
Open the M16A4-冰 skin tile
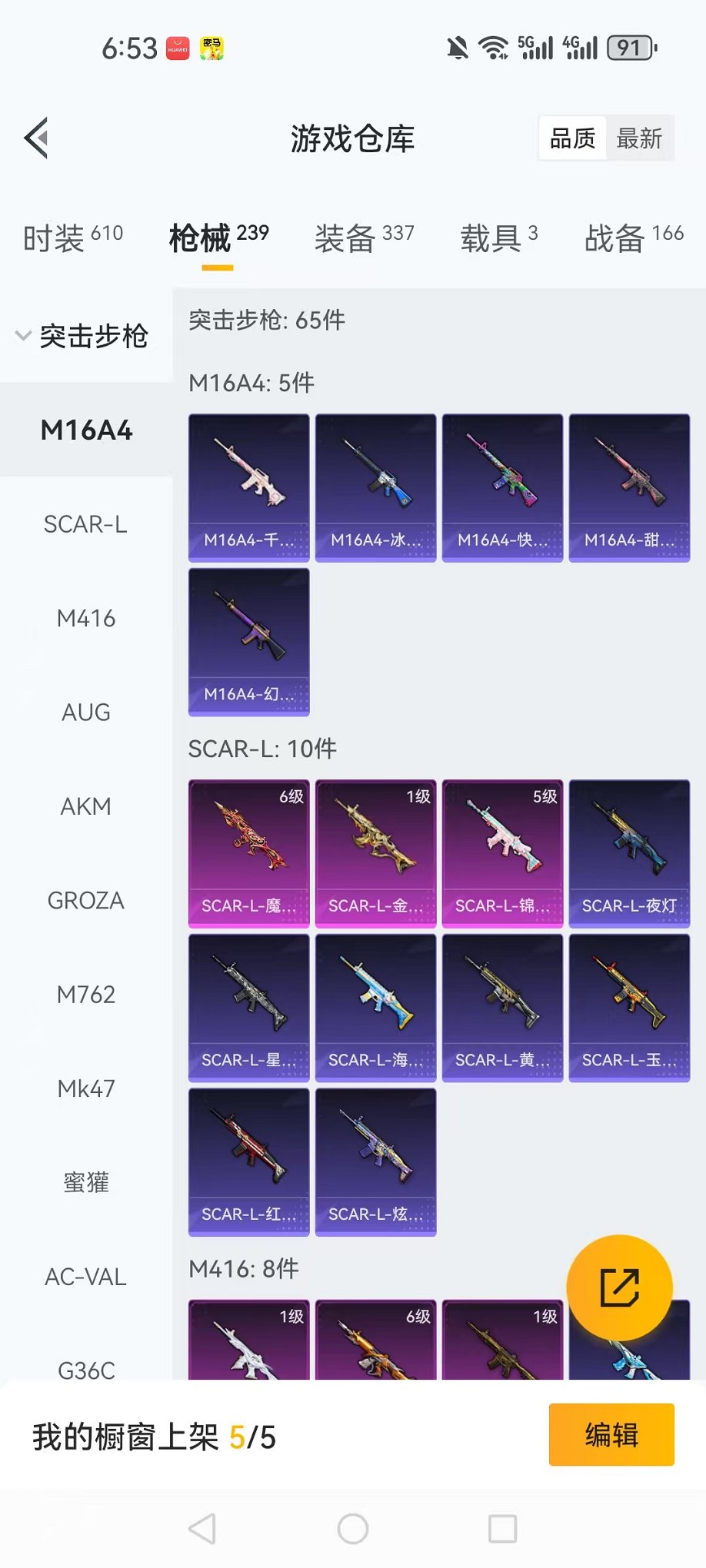(x=375, y=487)
